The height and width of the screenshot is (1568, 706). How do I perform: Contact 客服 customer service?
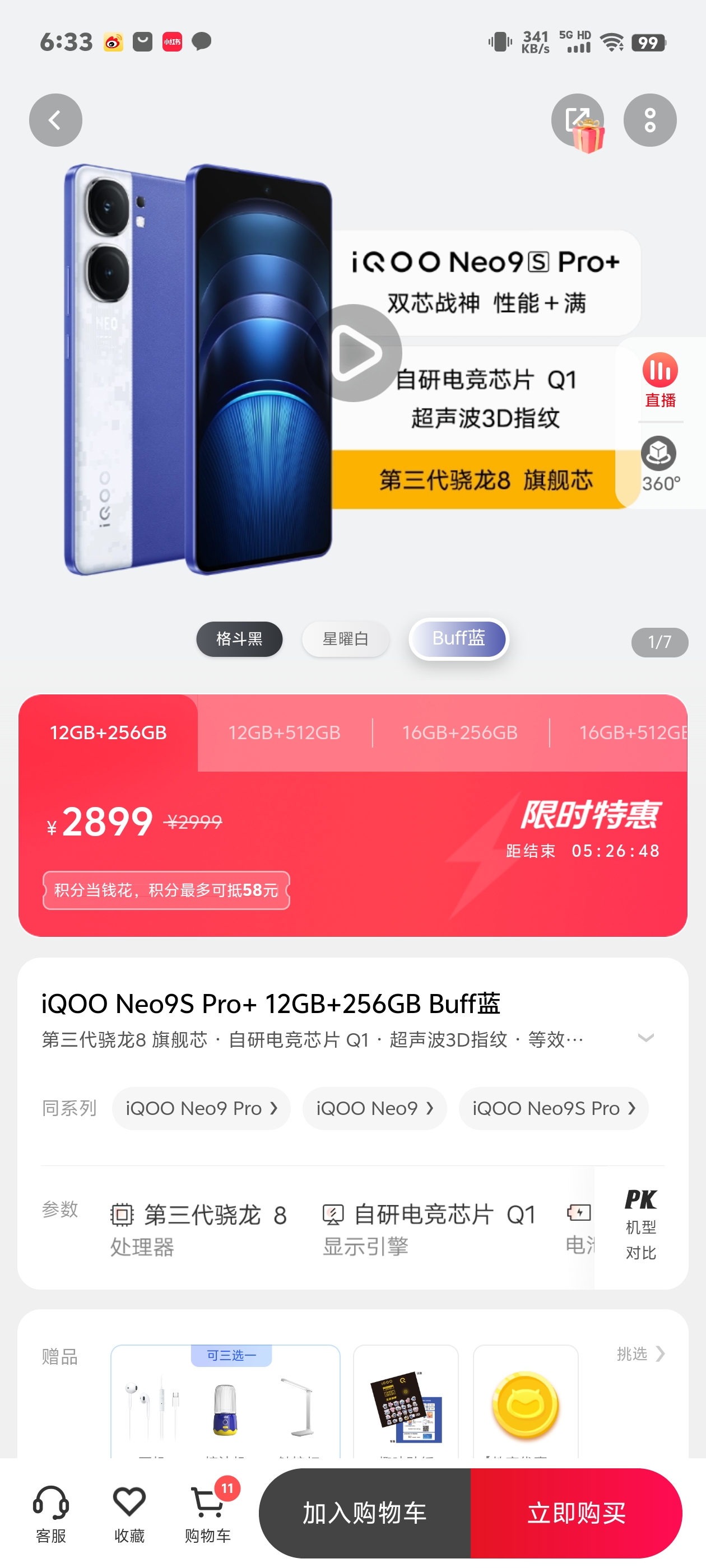(x=50, y=1513)
